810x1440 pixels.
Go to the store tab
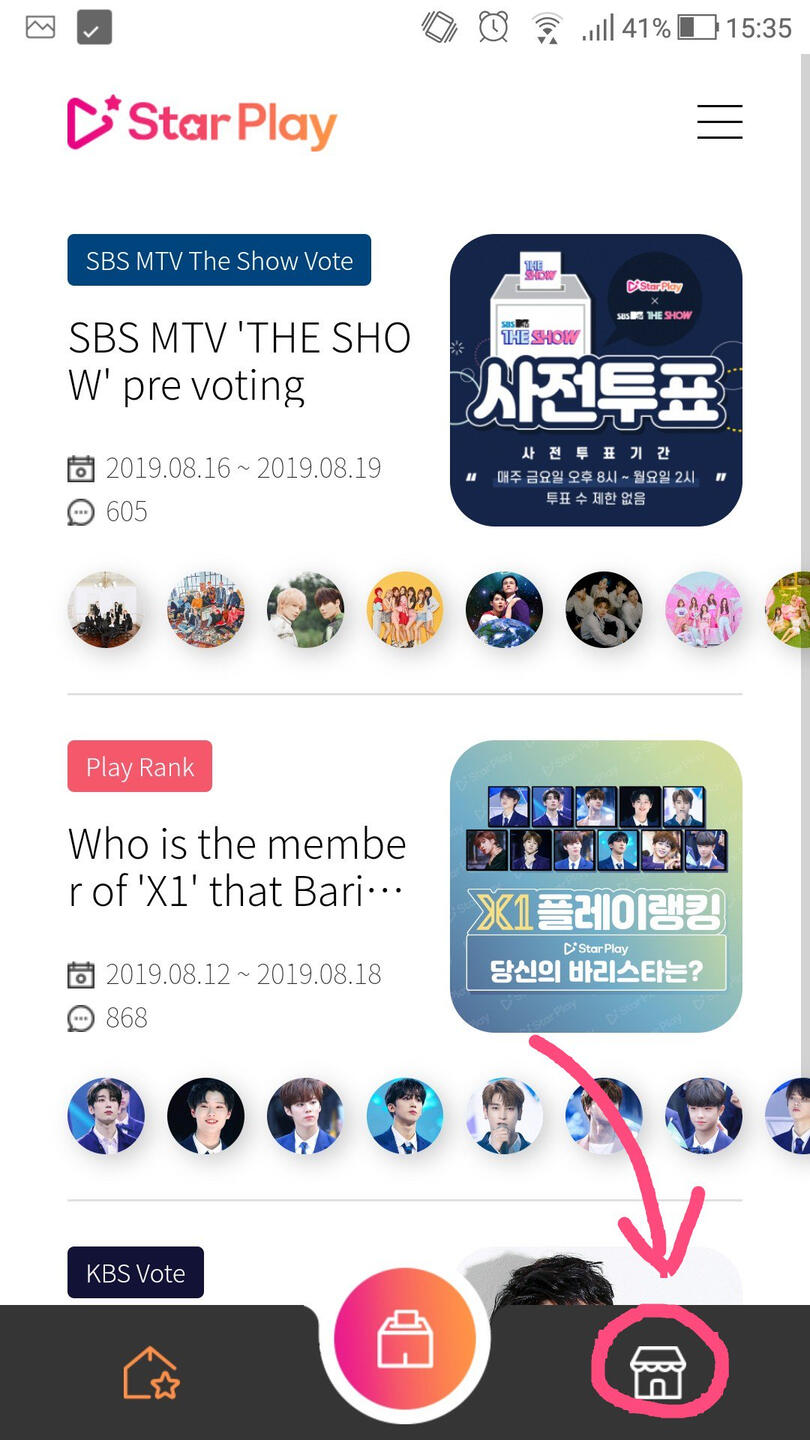point(658,1371)
